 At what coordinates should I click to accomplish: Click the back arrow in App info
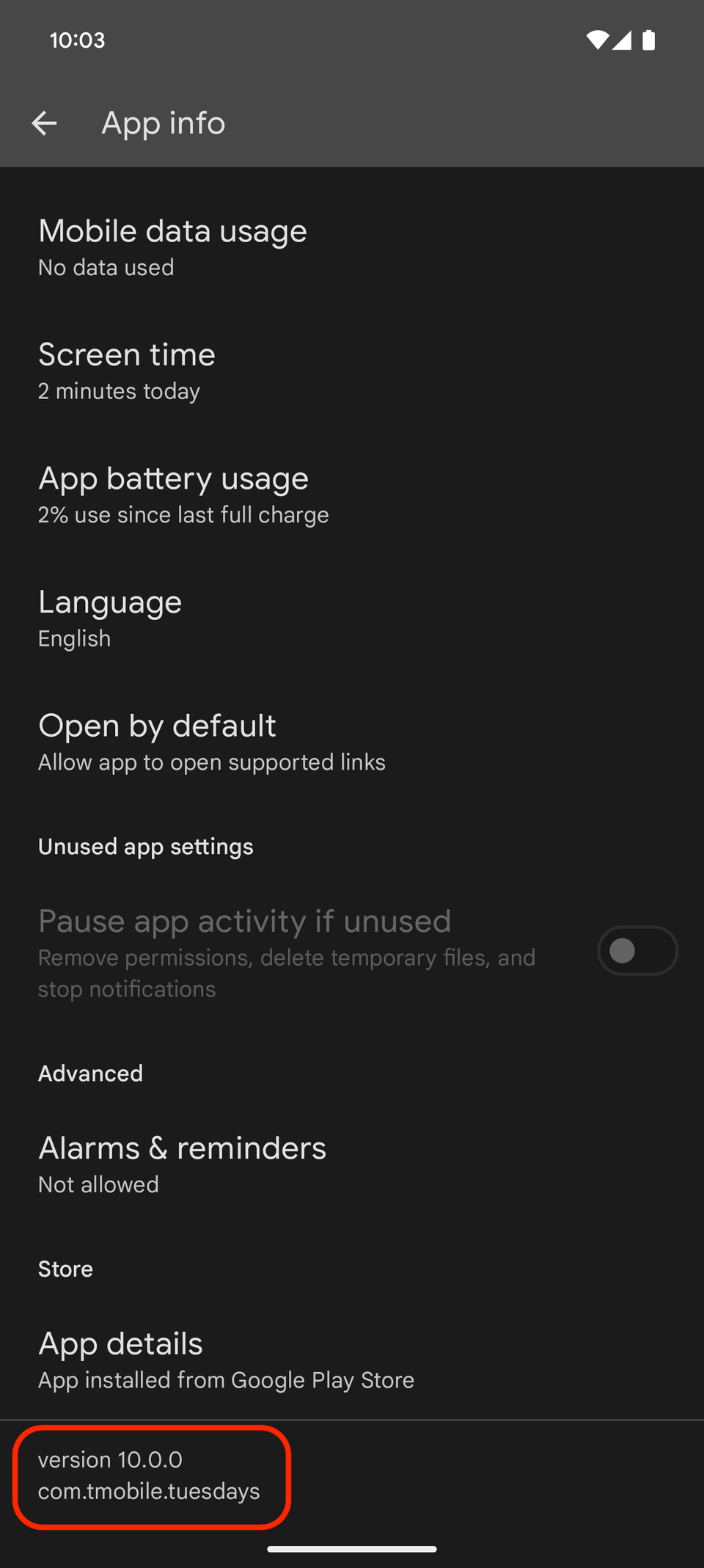coord(44,123)
